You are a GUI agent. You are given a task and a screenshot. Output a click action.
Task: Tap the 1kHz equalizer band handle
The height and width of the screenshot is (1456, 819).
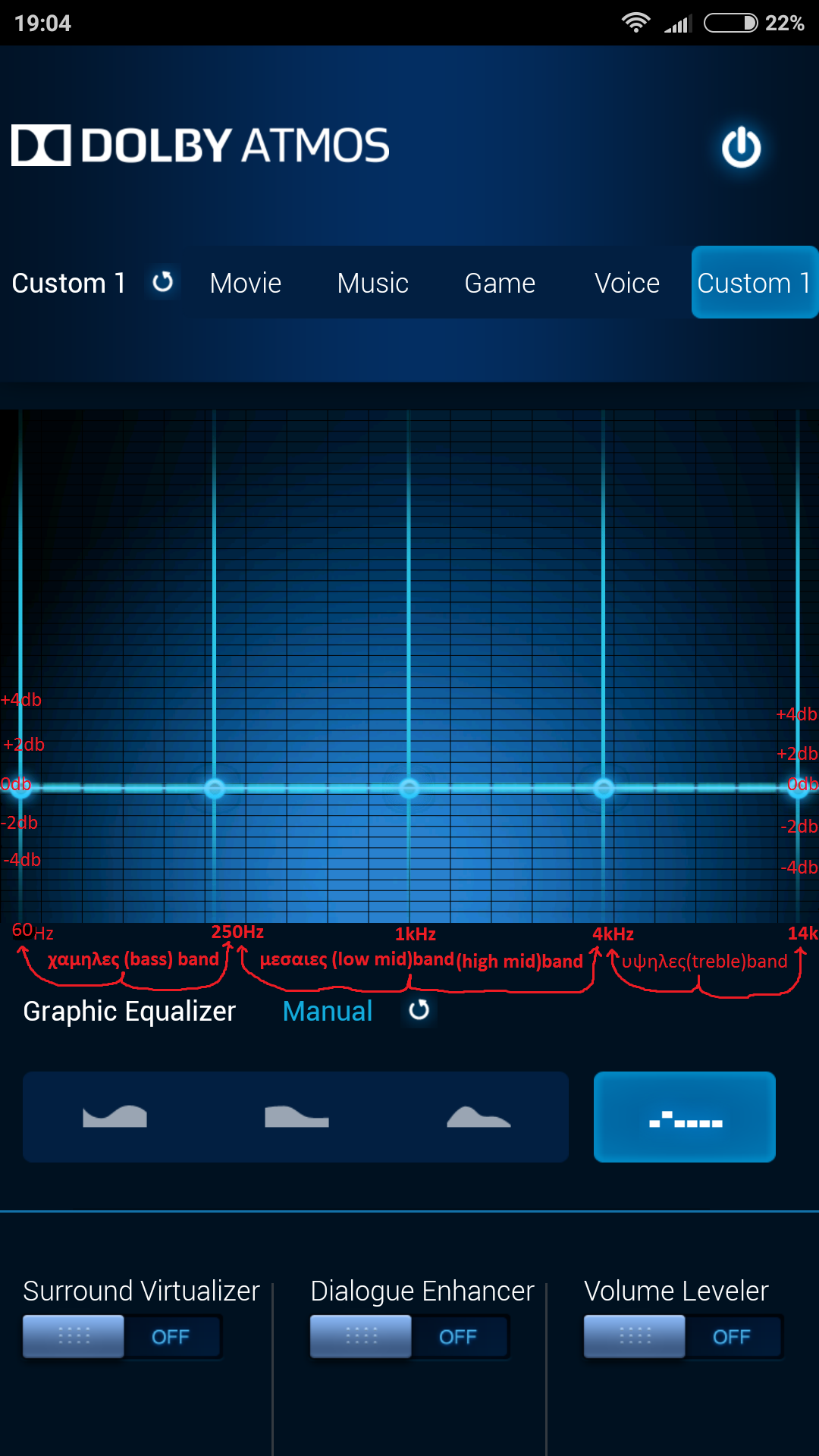point(409,789)
